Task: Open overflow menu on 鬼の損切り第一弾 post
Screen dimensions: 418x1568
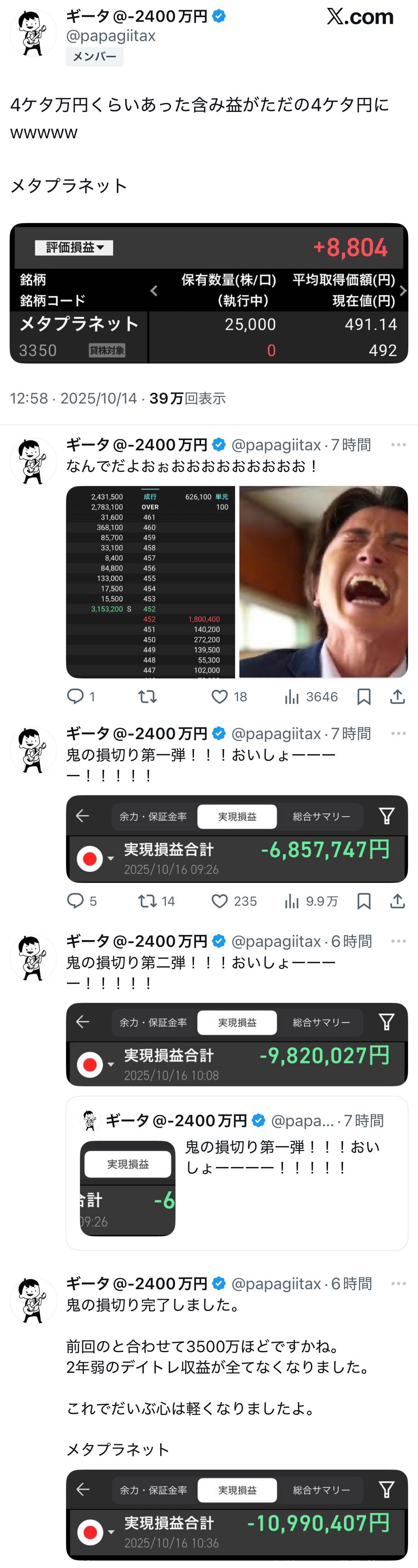Action: (398, 733)
